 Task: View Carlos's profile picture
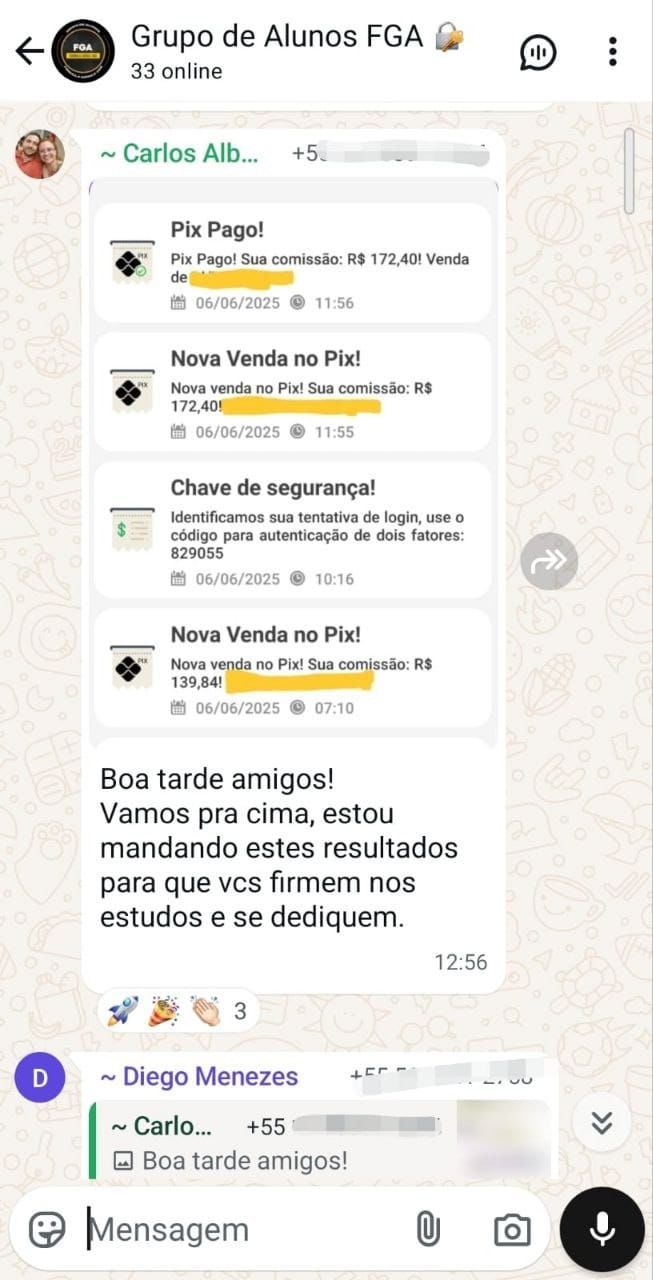click(x=40, y=154)
